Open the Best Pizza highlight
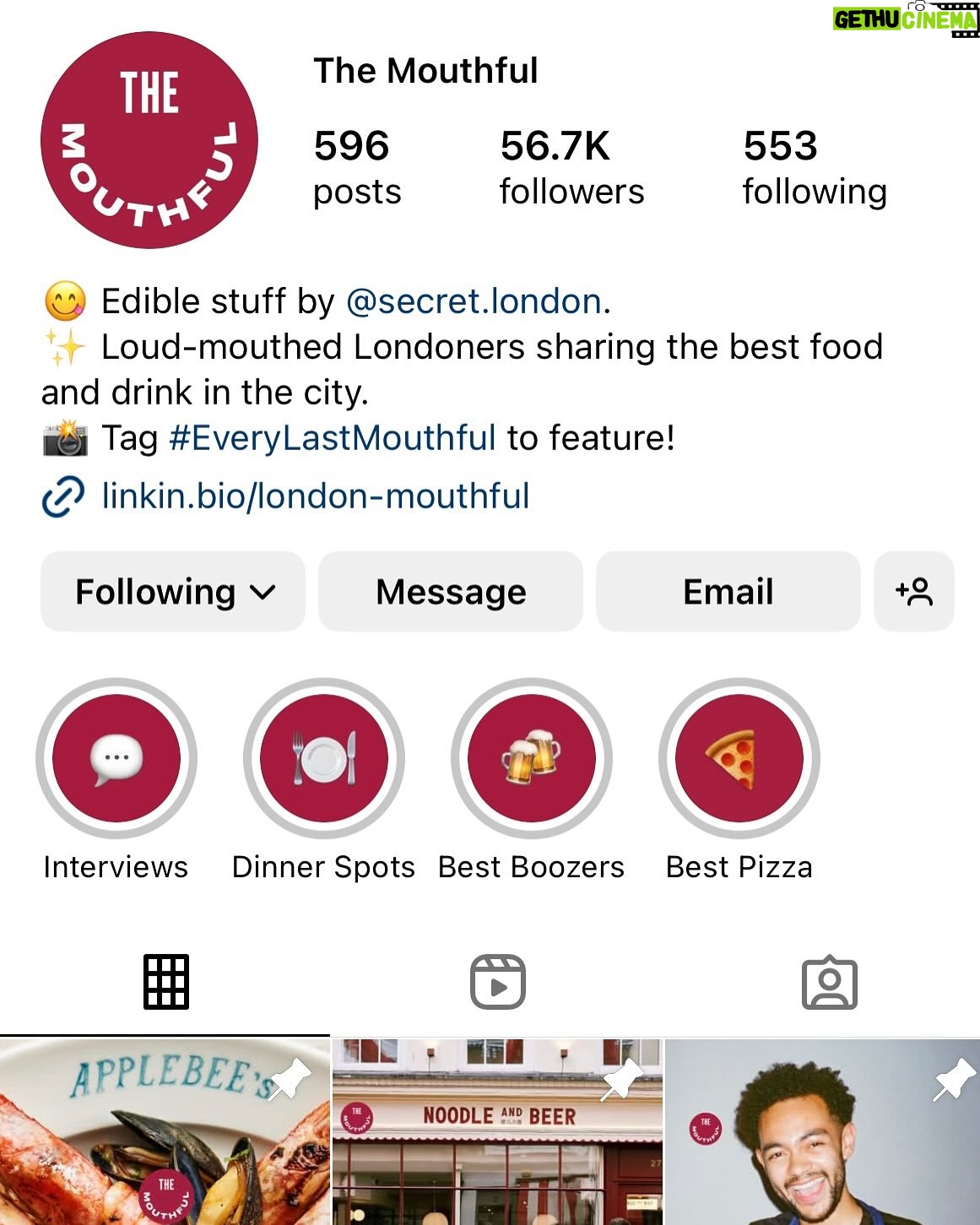 click(739, 758)
